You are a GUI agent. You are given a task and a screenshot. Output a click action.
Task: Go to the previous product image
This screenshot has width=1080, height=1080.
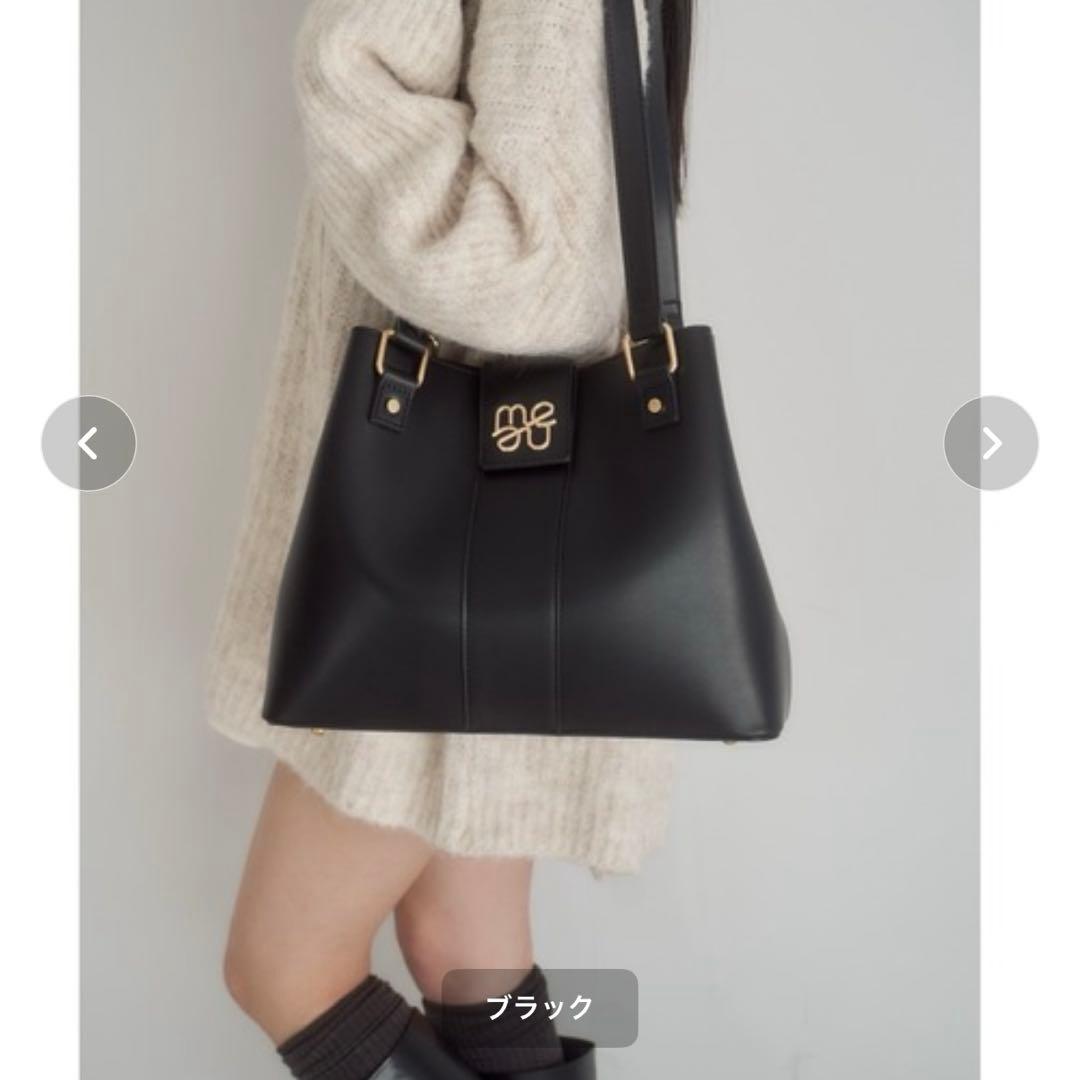point(89,443)
